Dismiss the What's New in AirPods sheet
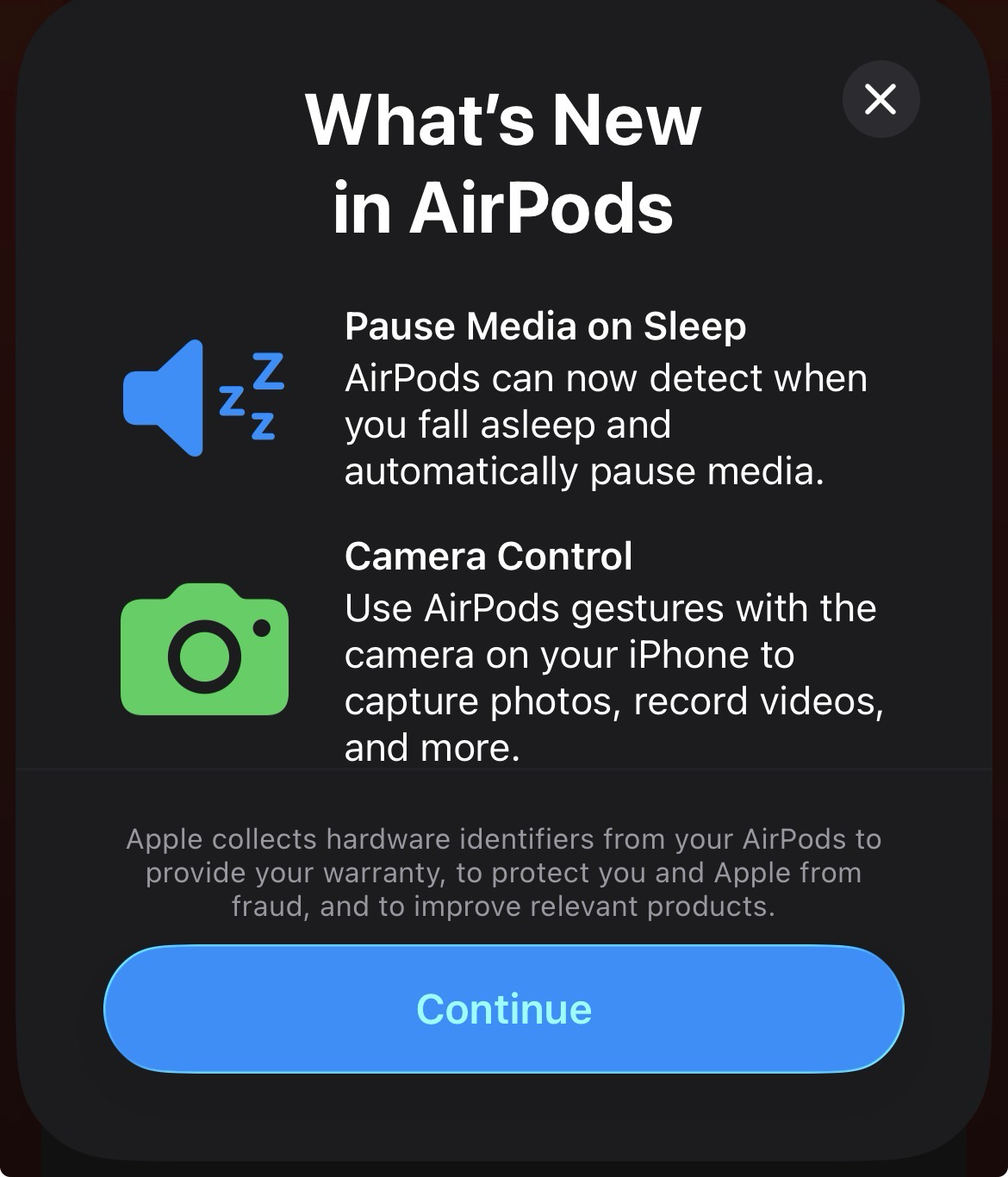Screen dimensions: 1008x1177 (880, 99)
